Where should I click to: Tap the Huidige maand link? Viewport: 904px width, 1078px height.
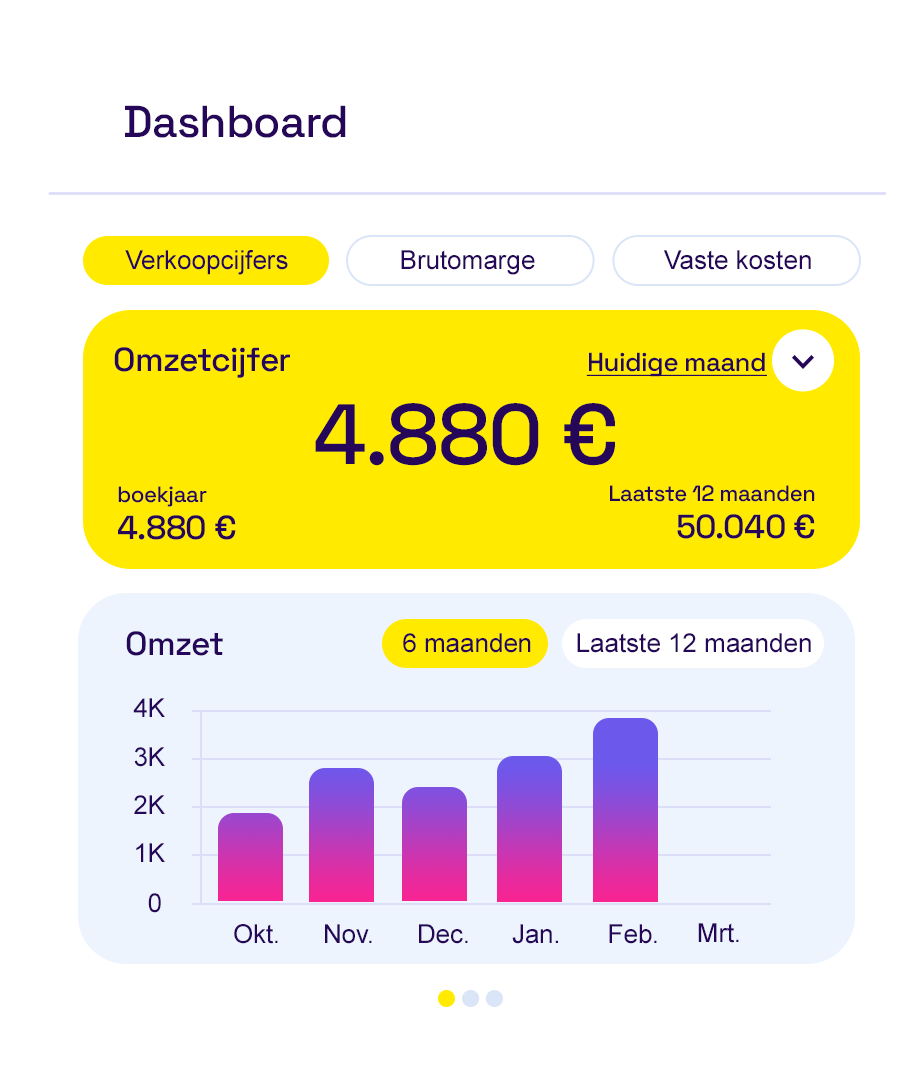(676, 363)
